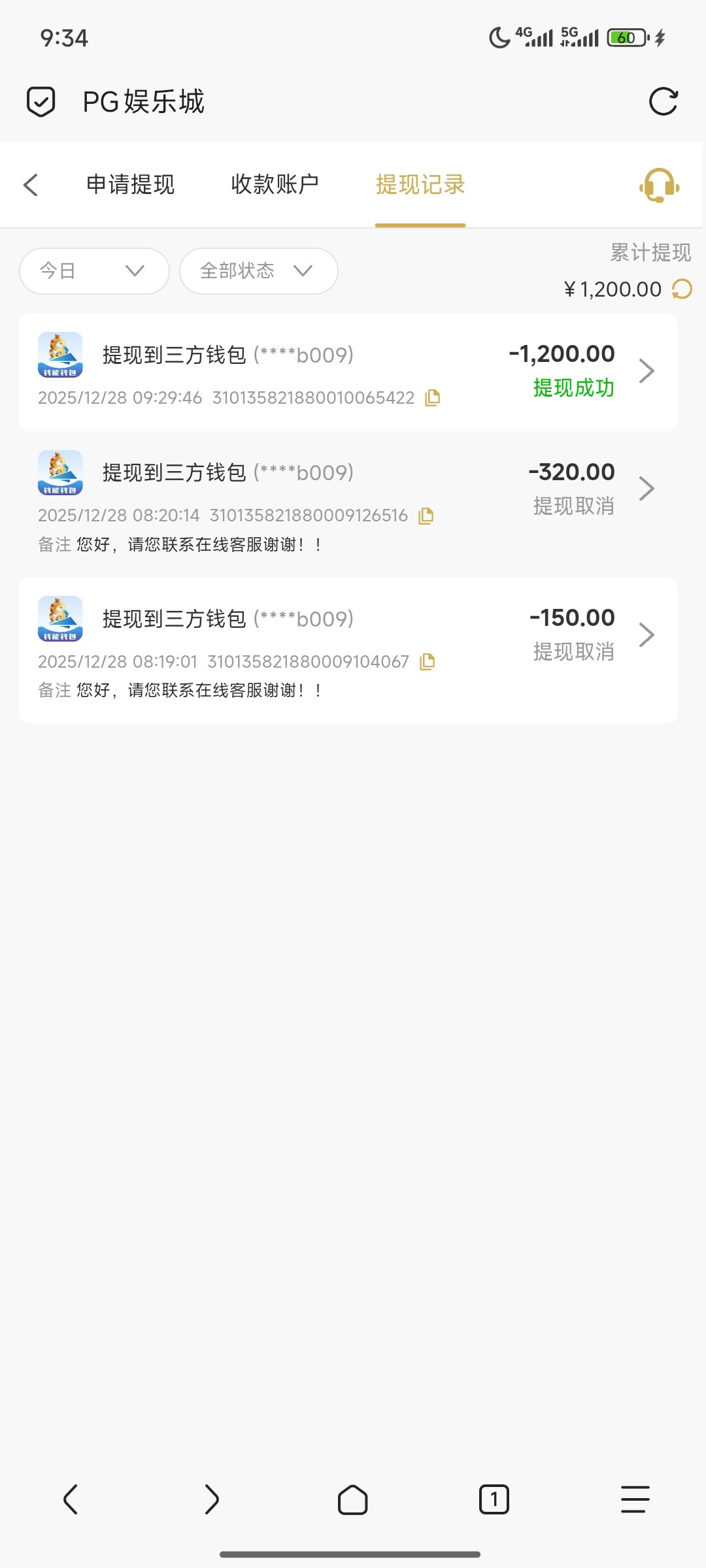The image size is (706, 1568).
Task: Copy the order number of the 320.00 withdrawal
Action: click(426, 515)
